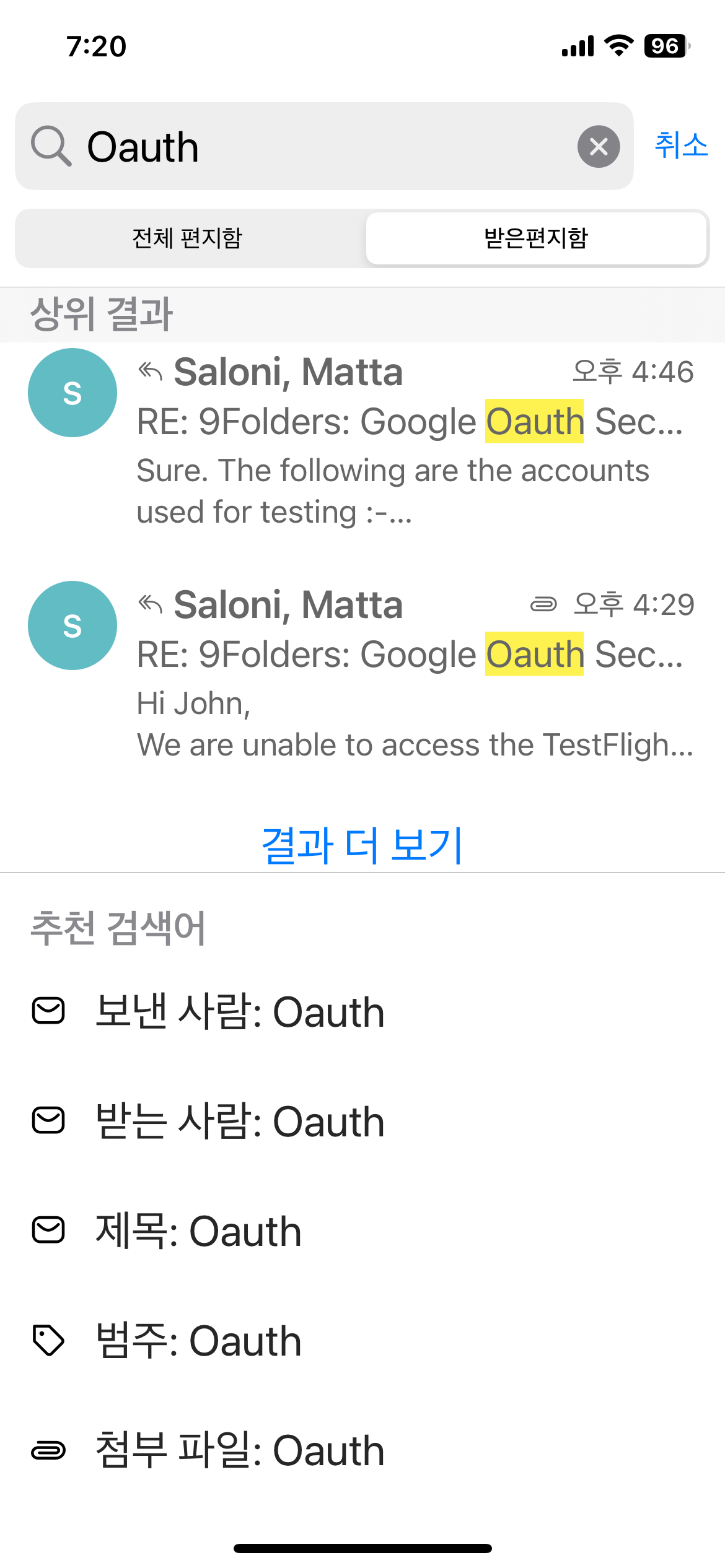725x1568 pixels.
Task: Select the 받은편지함 tab
Action: [536, 238]
